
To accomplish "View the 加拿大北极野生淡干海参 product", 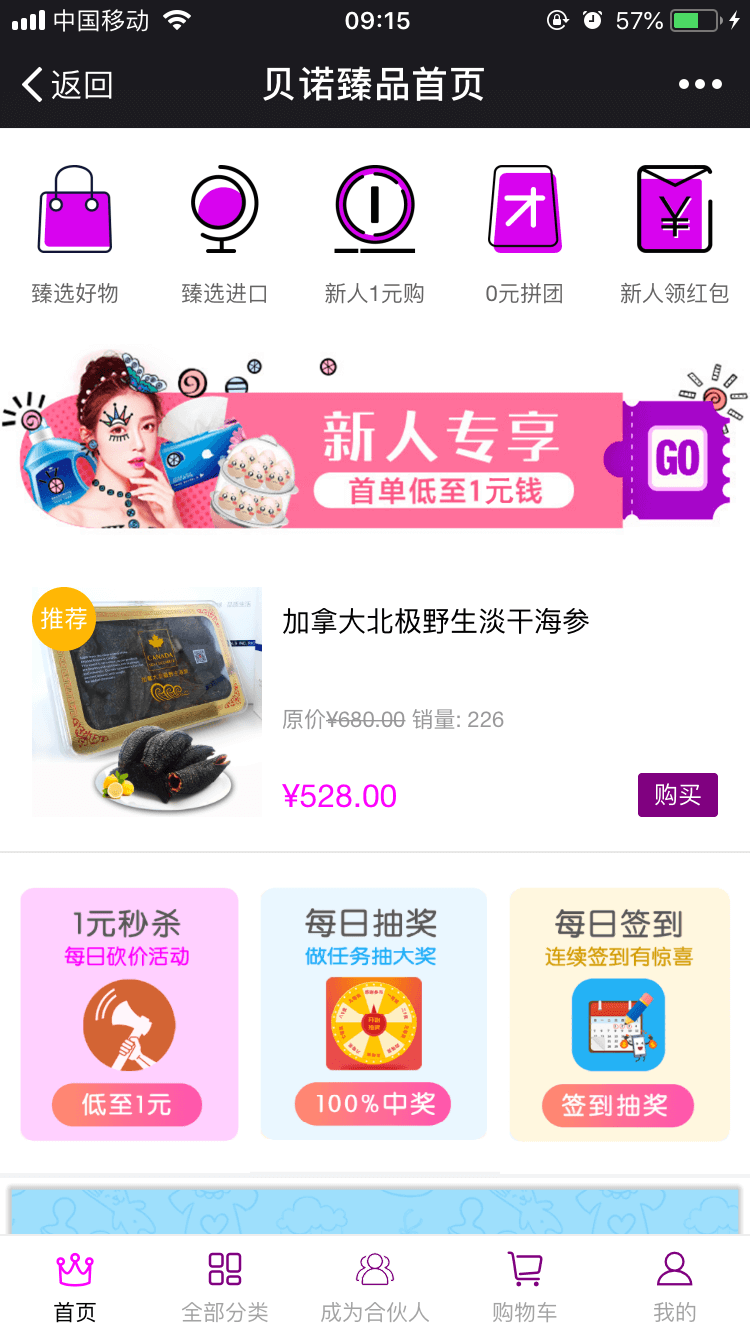I will point(436,622).
